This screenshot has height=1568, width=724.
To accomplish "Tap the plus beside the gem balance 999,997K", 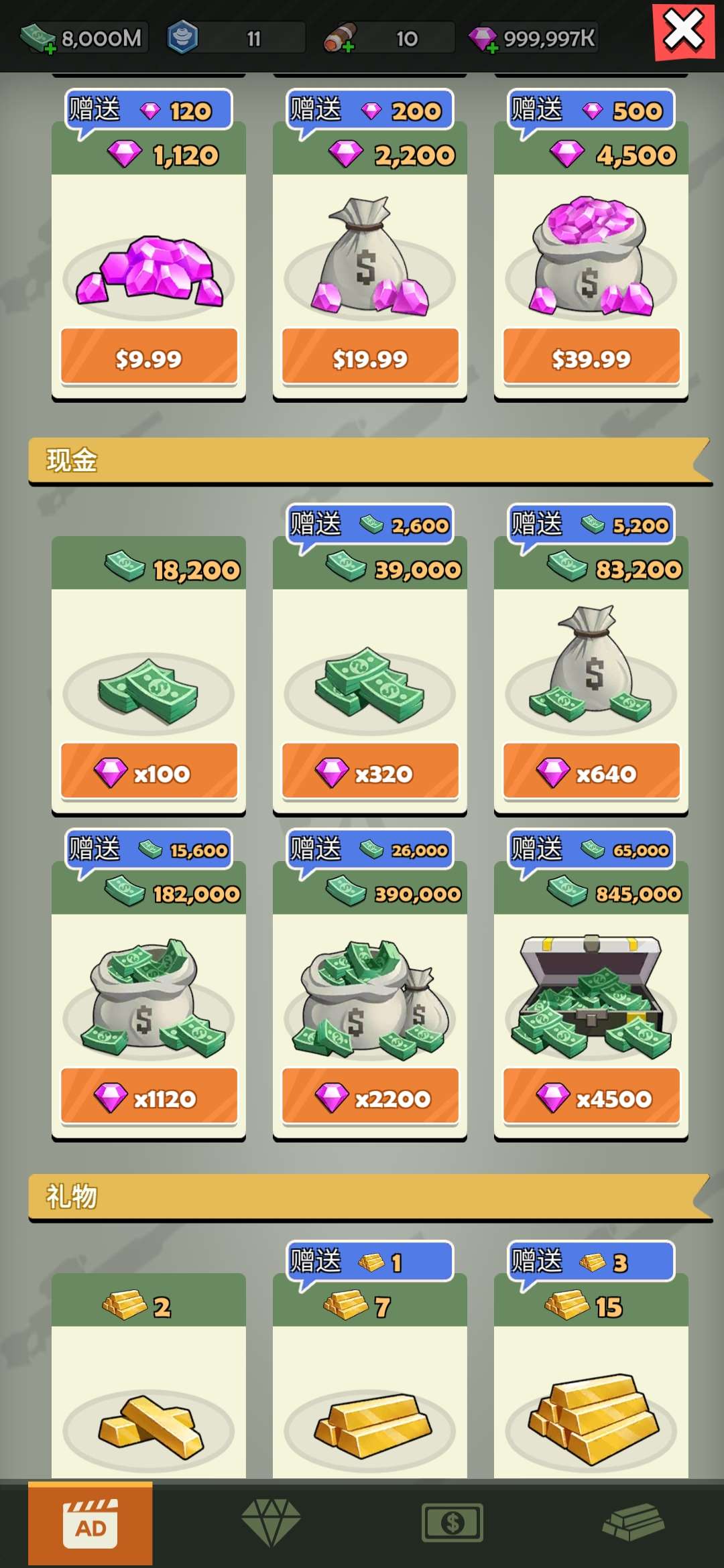I will (494, 48).
